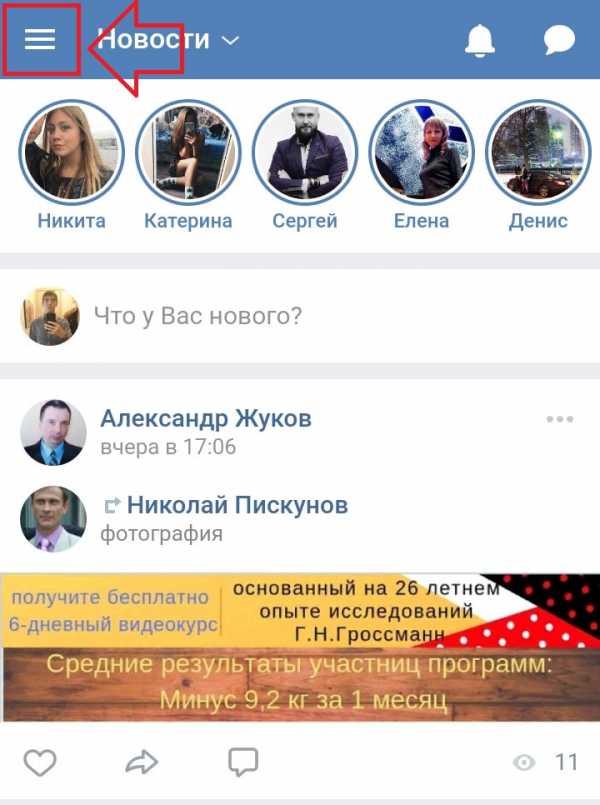Image resolution: width=600 pixels, height=805 pixels.
Task: View Никита's story
Action: [x=71, y=154]
